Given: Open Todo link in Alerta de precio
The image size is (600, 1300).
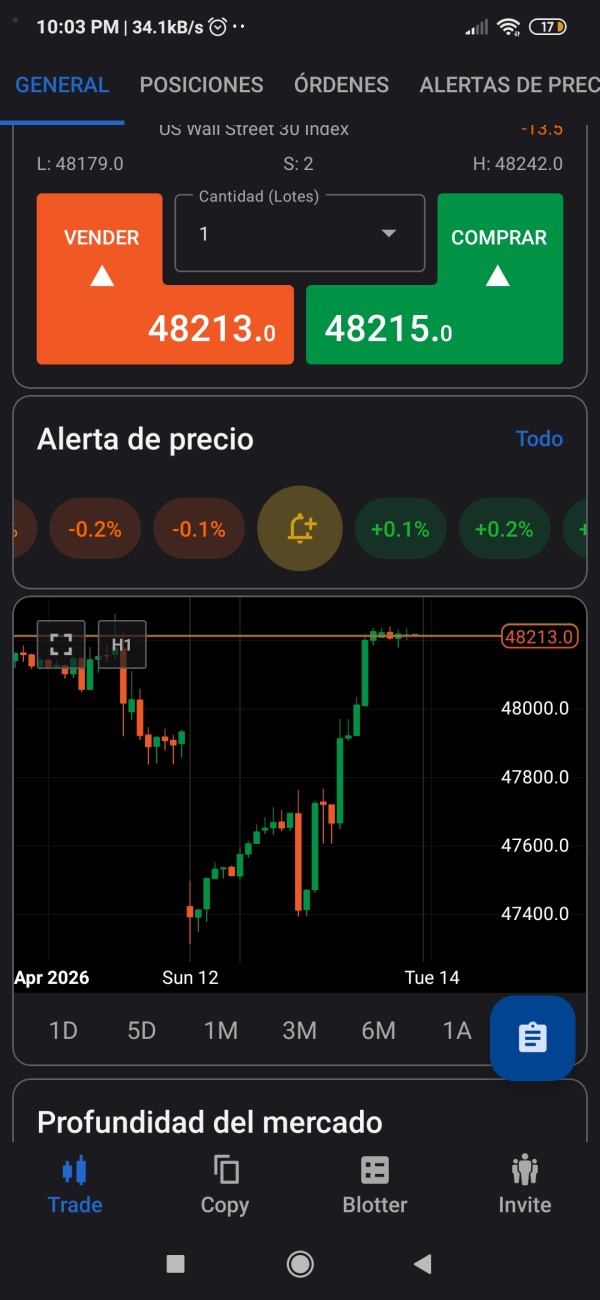Looking at the screenshot, I should click(x=539, y=438).
